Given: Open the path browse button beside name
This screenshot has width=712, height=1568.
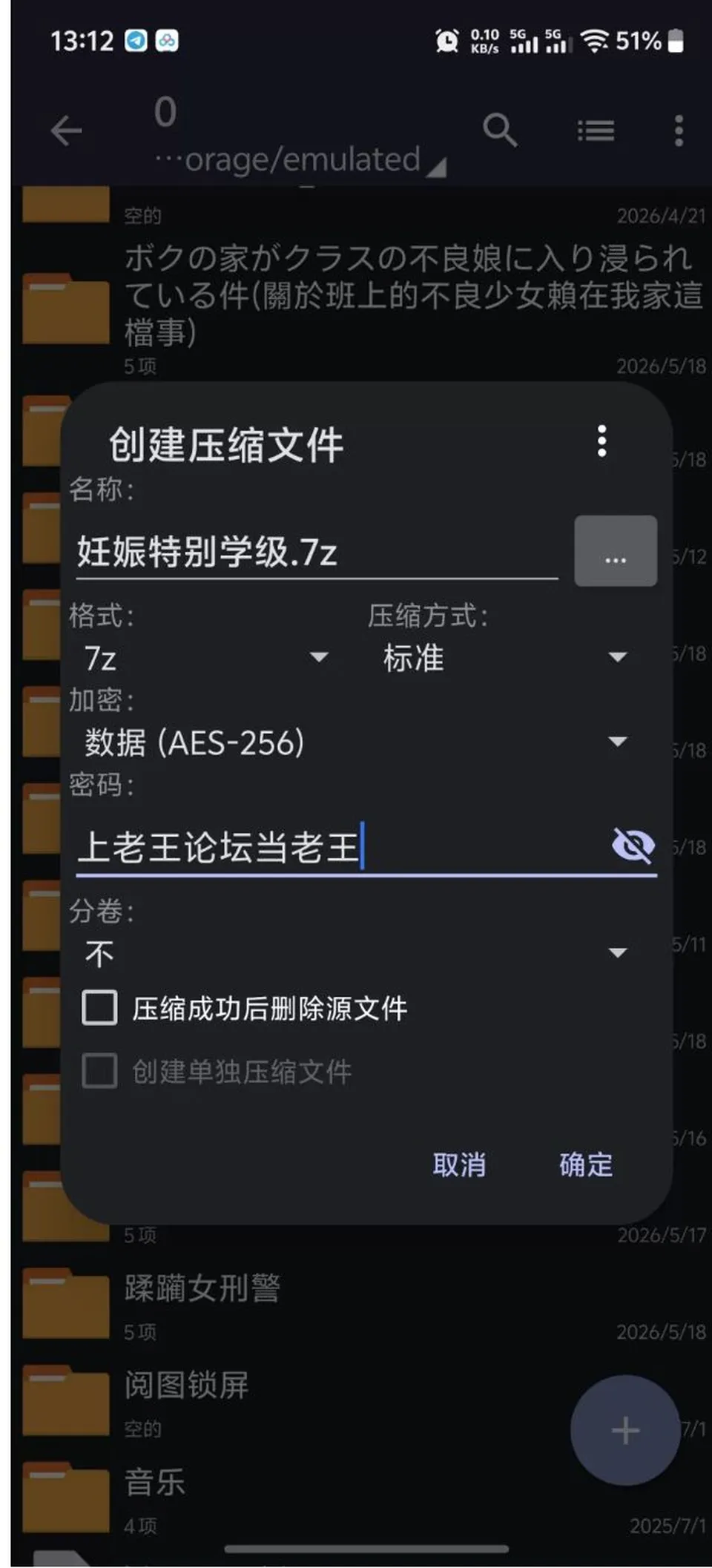Looking at the screenshot, I should coord(616,551).
